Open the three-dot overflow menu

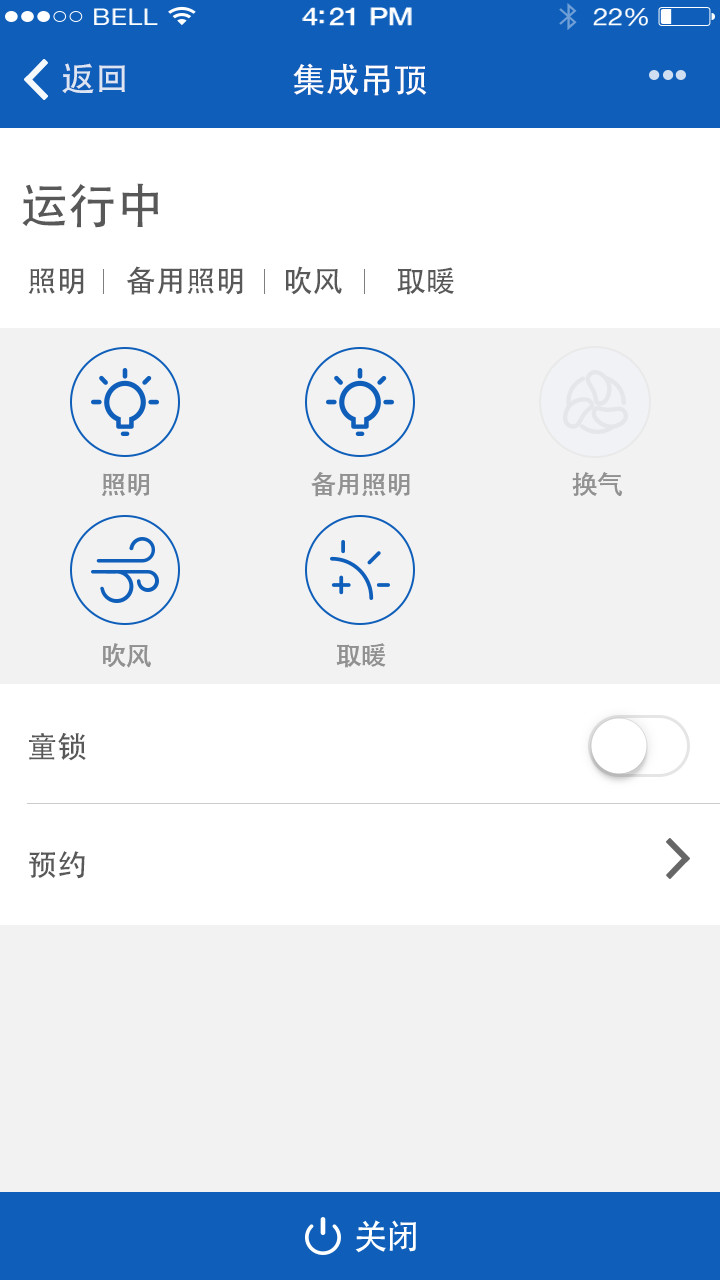[667, 75]
